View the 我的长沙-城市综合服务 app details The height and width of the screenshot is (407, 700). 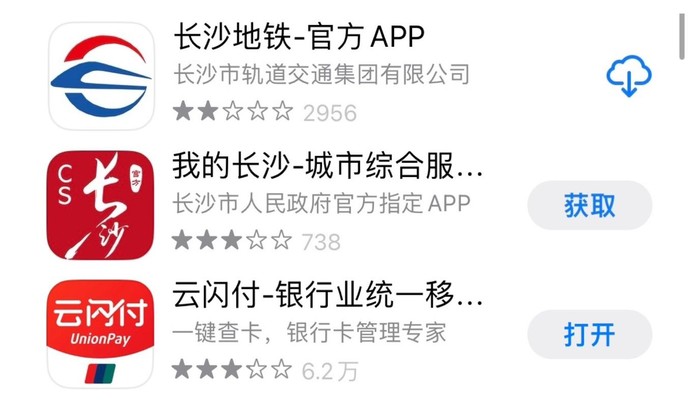327,165
